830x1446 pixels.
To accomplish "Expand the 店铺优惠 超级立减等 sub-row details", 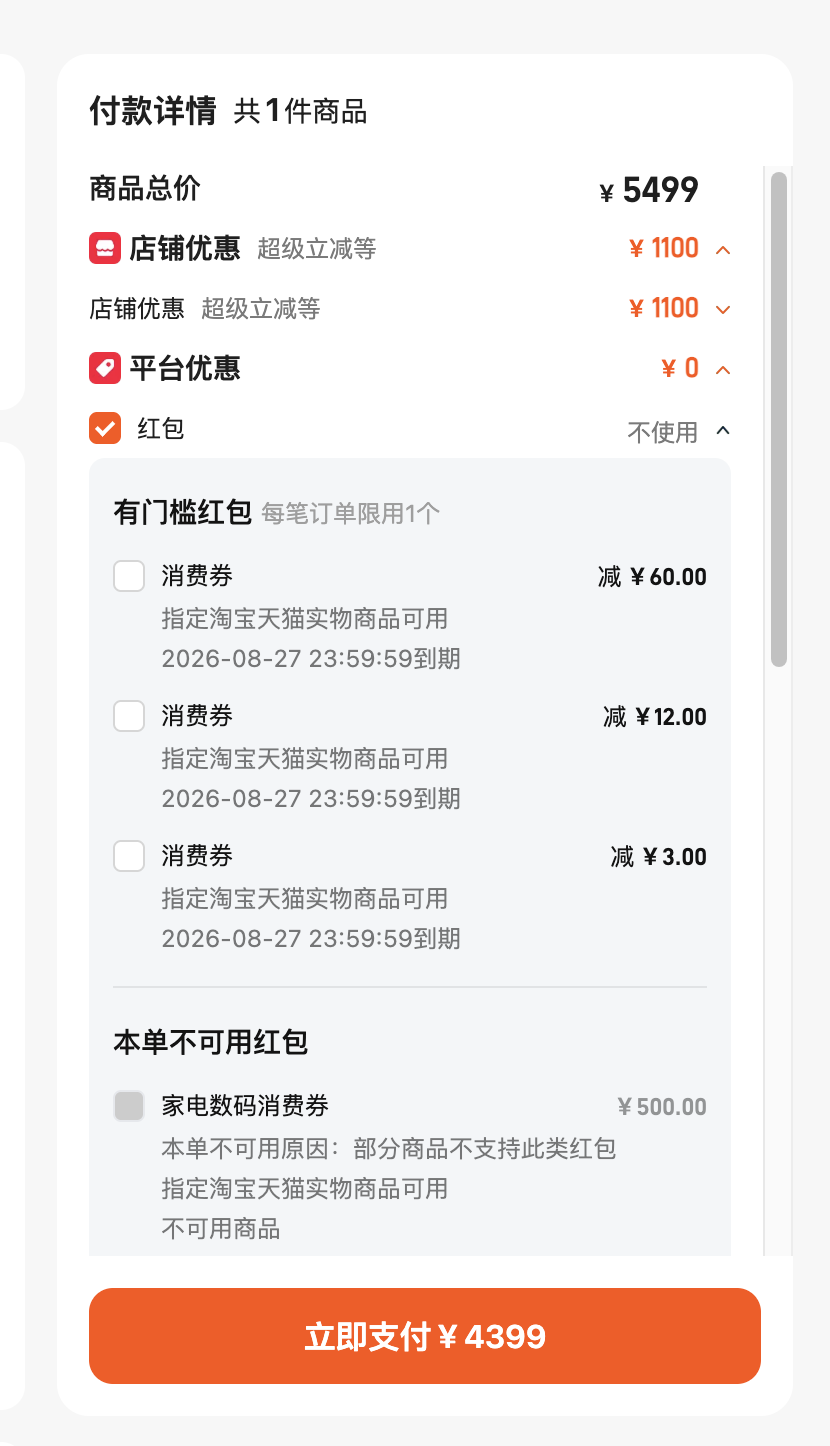I will (723, 309).
